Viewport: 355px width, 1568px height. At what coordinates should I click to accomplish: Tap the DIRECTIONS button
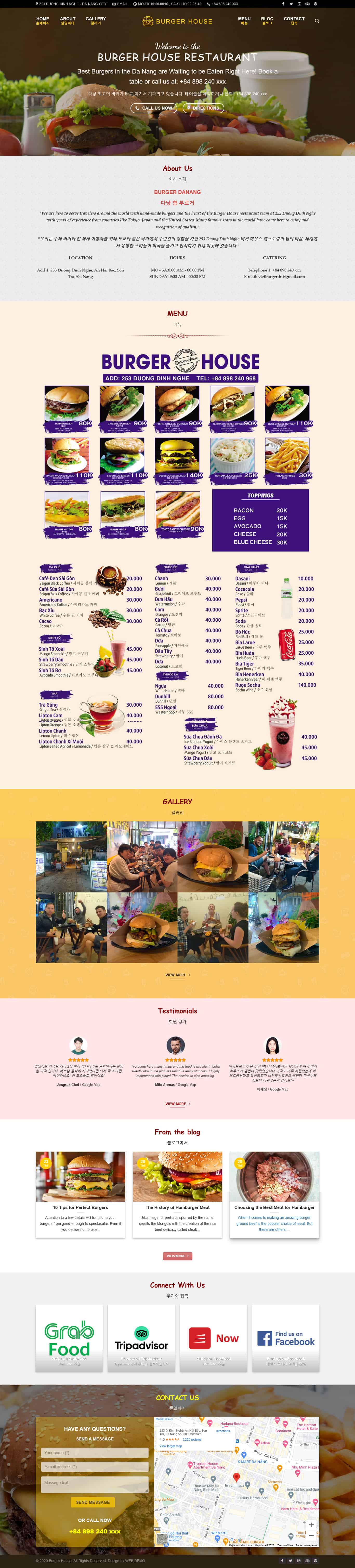click(x=203, y=108)
